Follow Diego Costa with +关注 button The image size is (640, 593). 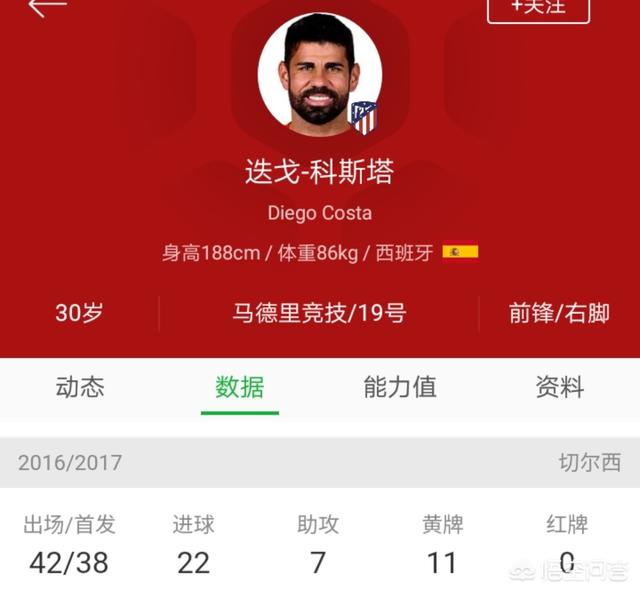point(538,8)
